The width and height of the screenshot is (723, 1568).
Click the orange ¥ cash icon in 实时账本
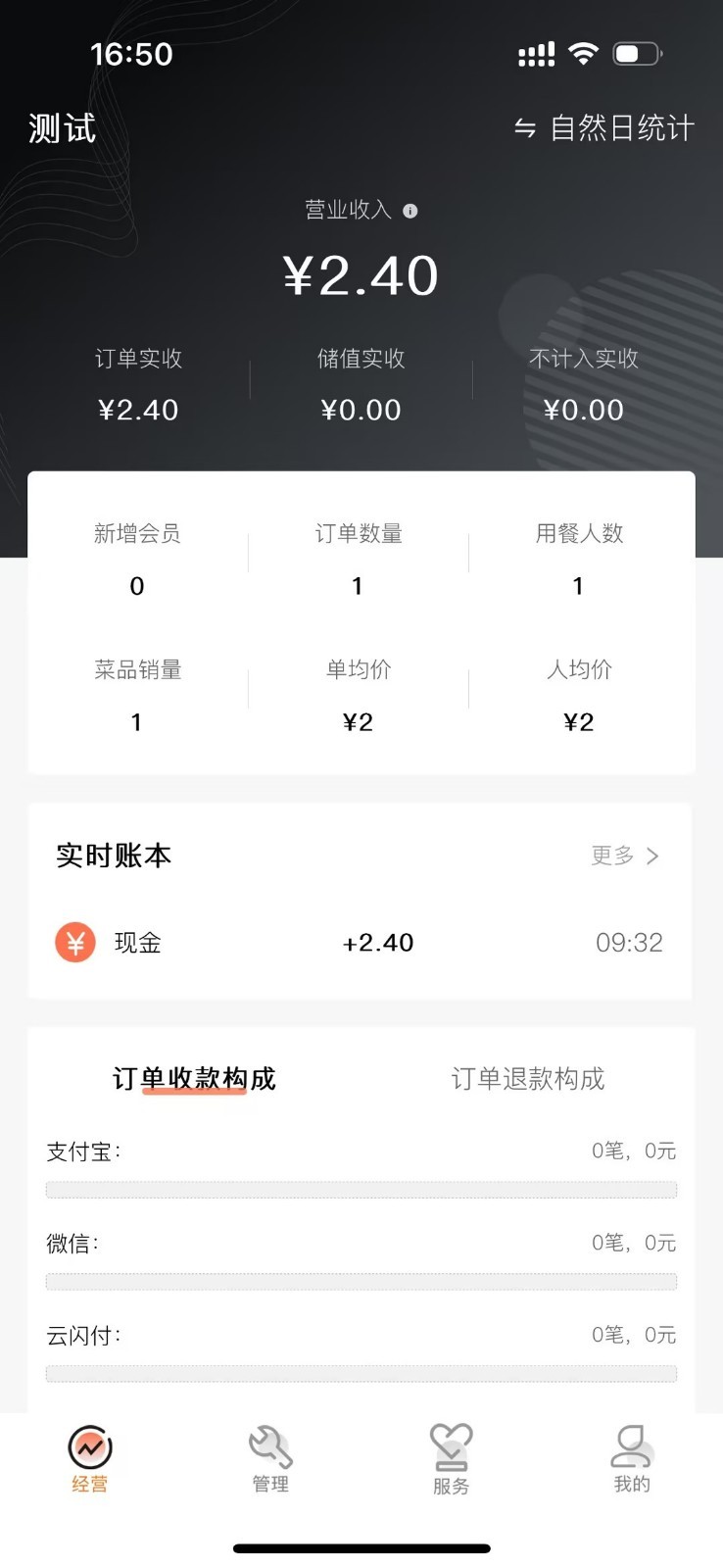[x=75, y=943]
